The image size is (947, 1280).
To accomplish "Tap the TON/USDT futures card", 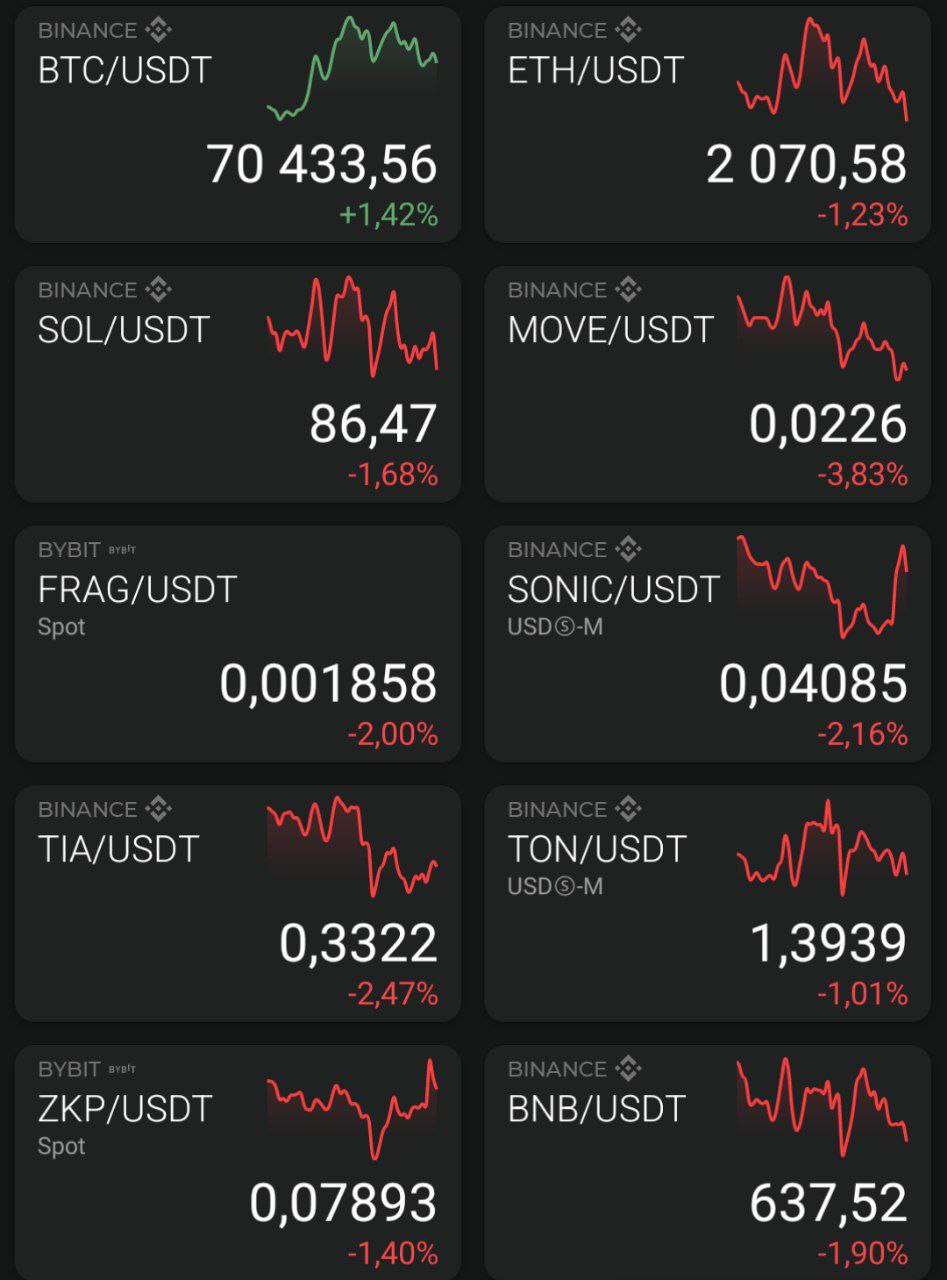I will click(x=707, y=903).
